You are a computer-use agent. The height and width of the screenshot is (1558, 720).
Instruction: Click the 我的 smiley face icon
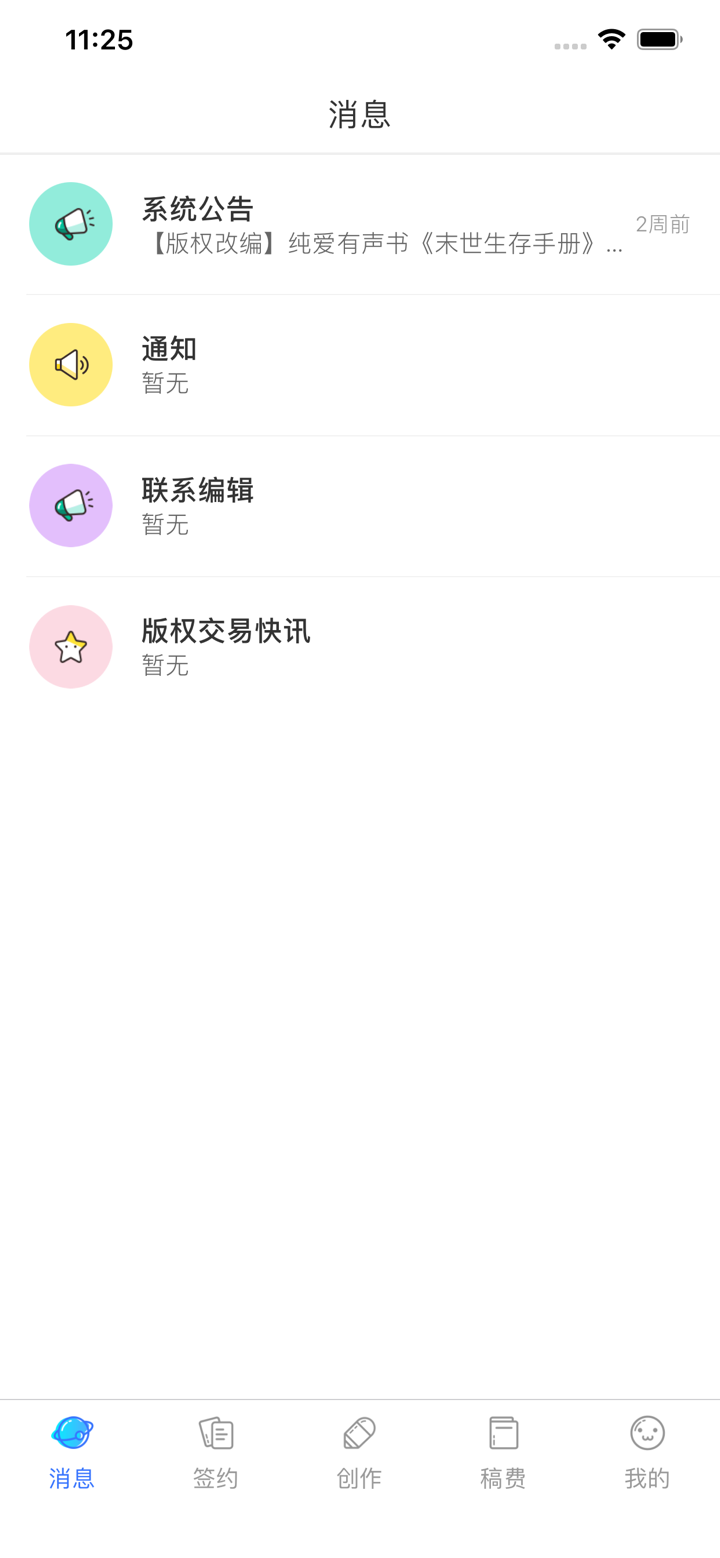[x=647, y=1434]
